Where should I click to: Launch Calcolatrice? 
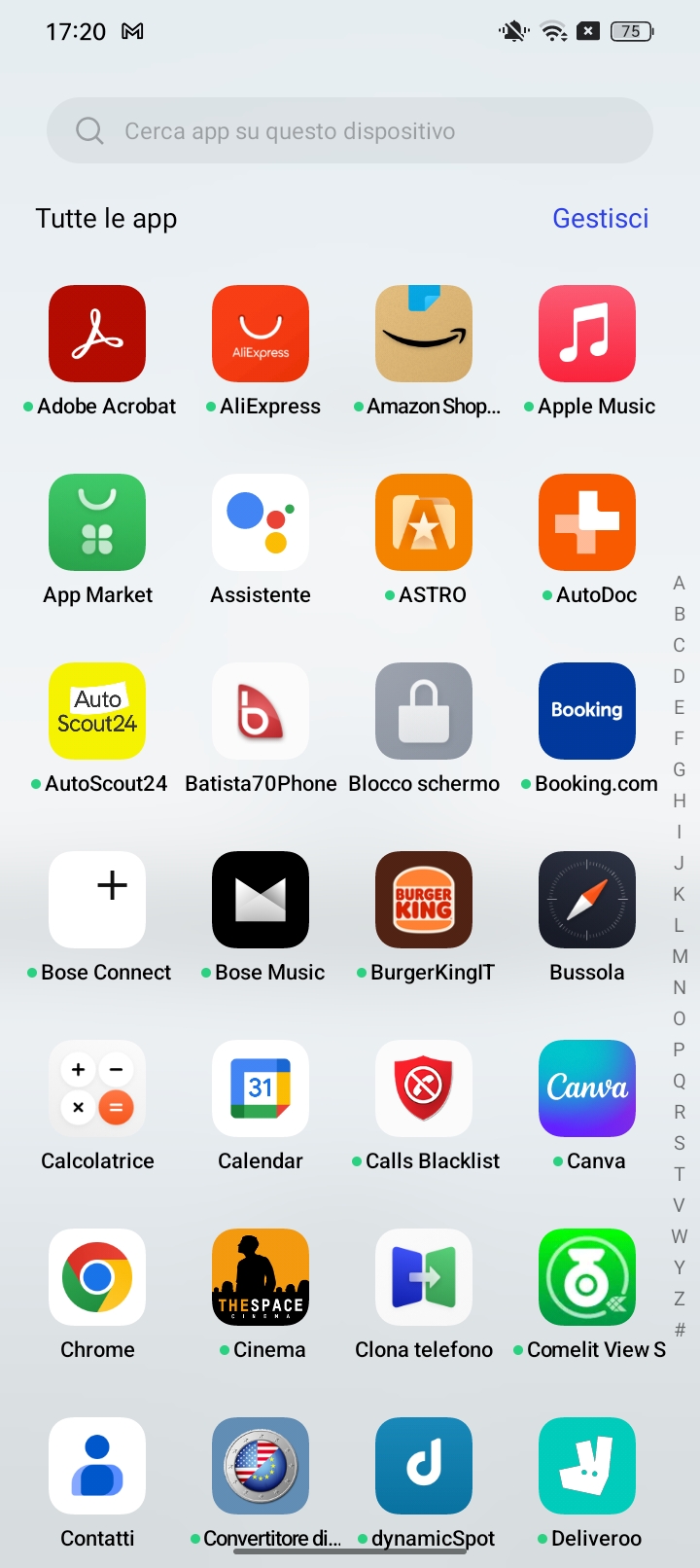tap(97, 1088)
